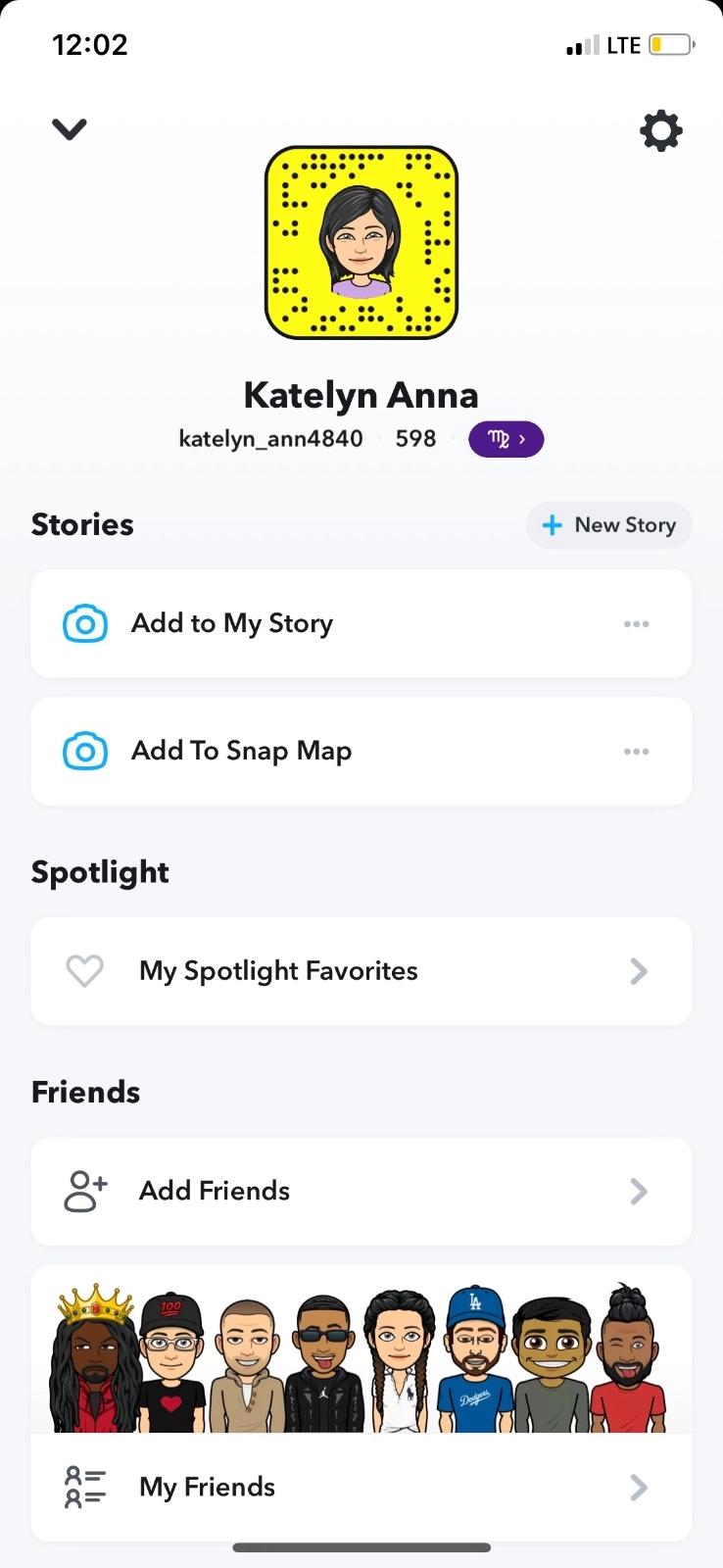Open the Snapcode with Bitmoji avatar

[x=361, y=243]
